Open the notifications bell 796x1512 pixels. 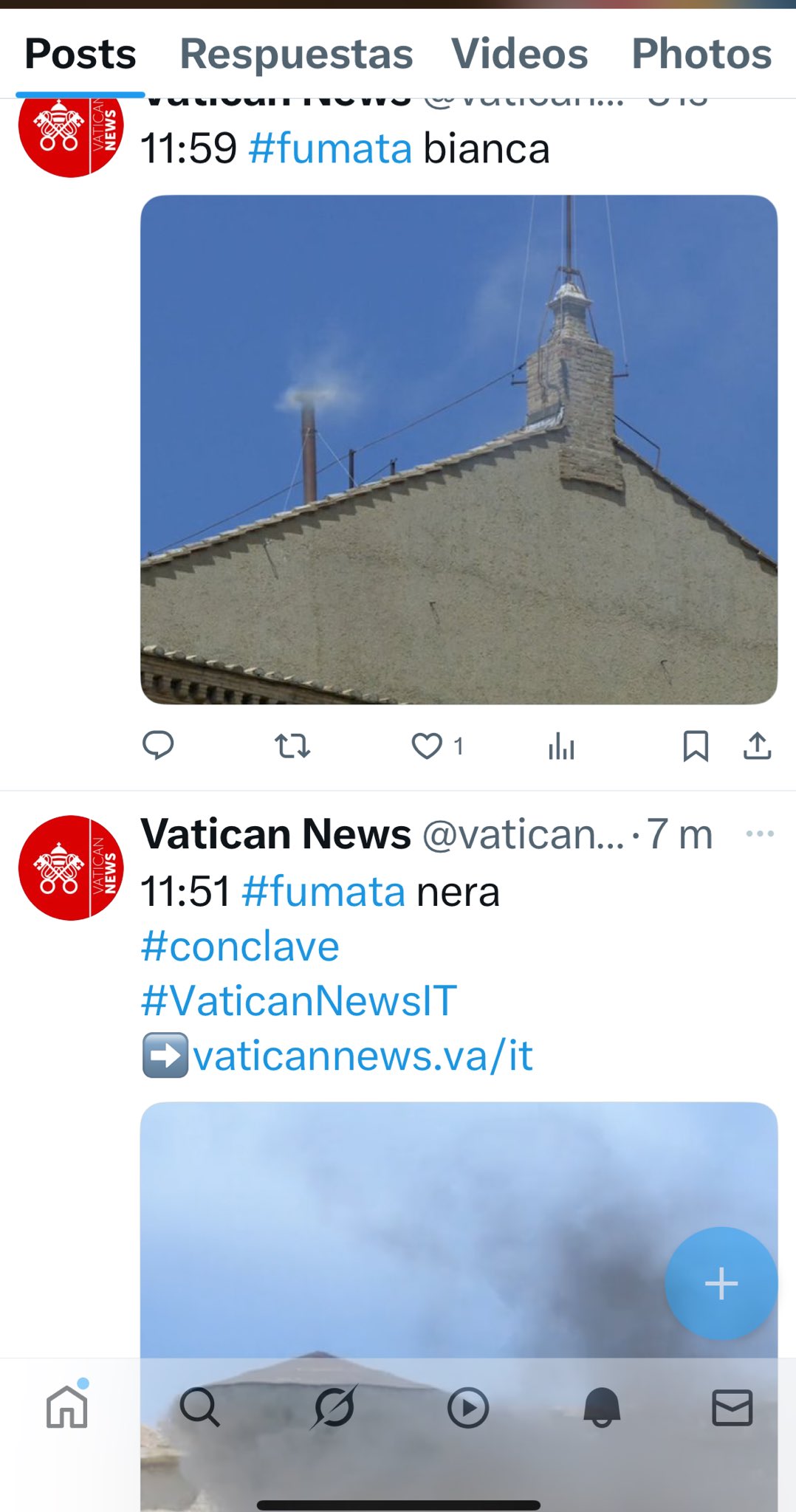click(x=602, y=1407)
